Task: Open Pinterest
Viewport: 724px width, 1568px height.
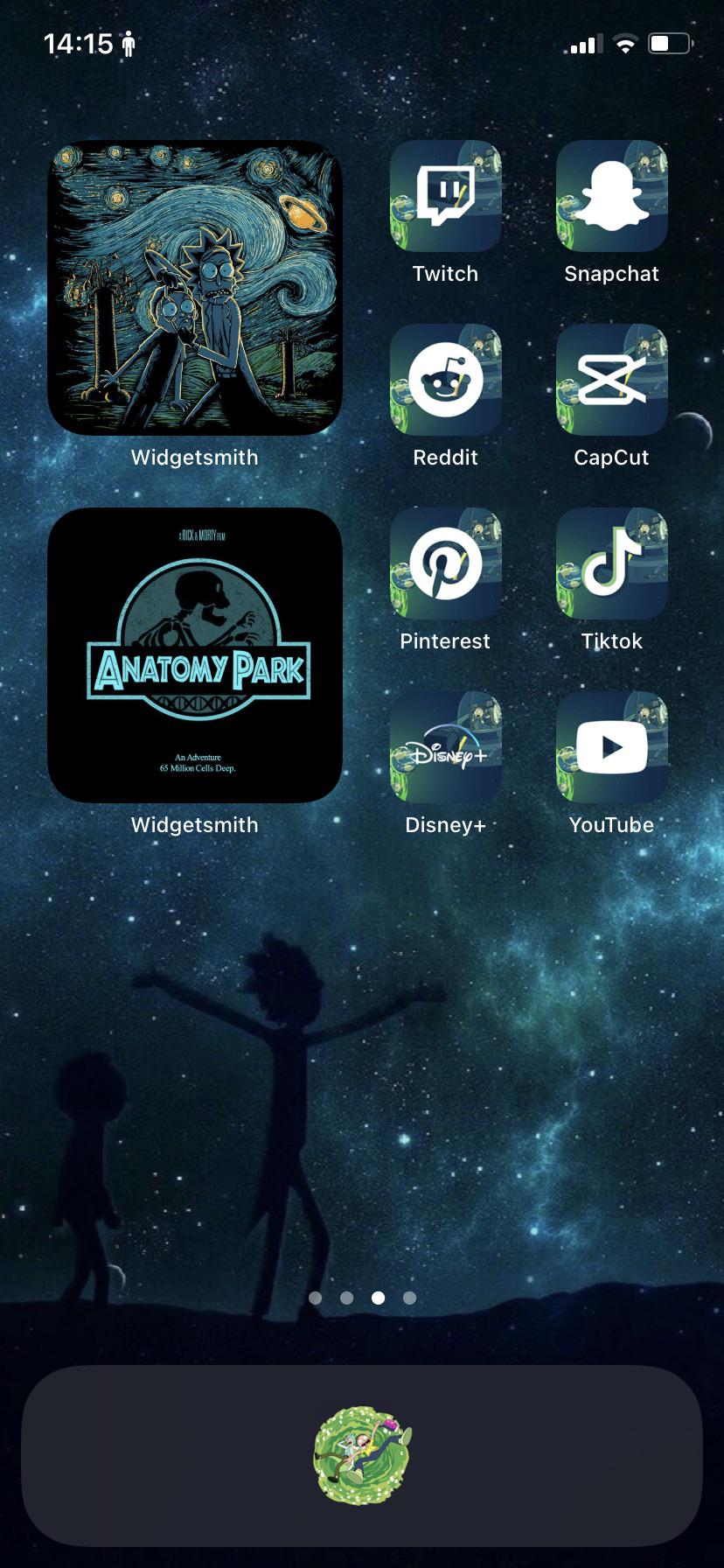Action: 445,562
